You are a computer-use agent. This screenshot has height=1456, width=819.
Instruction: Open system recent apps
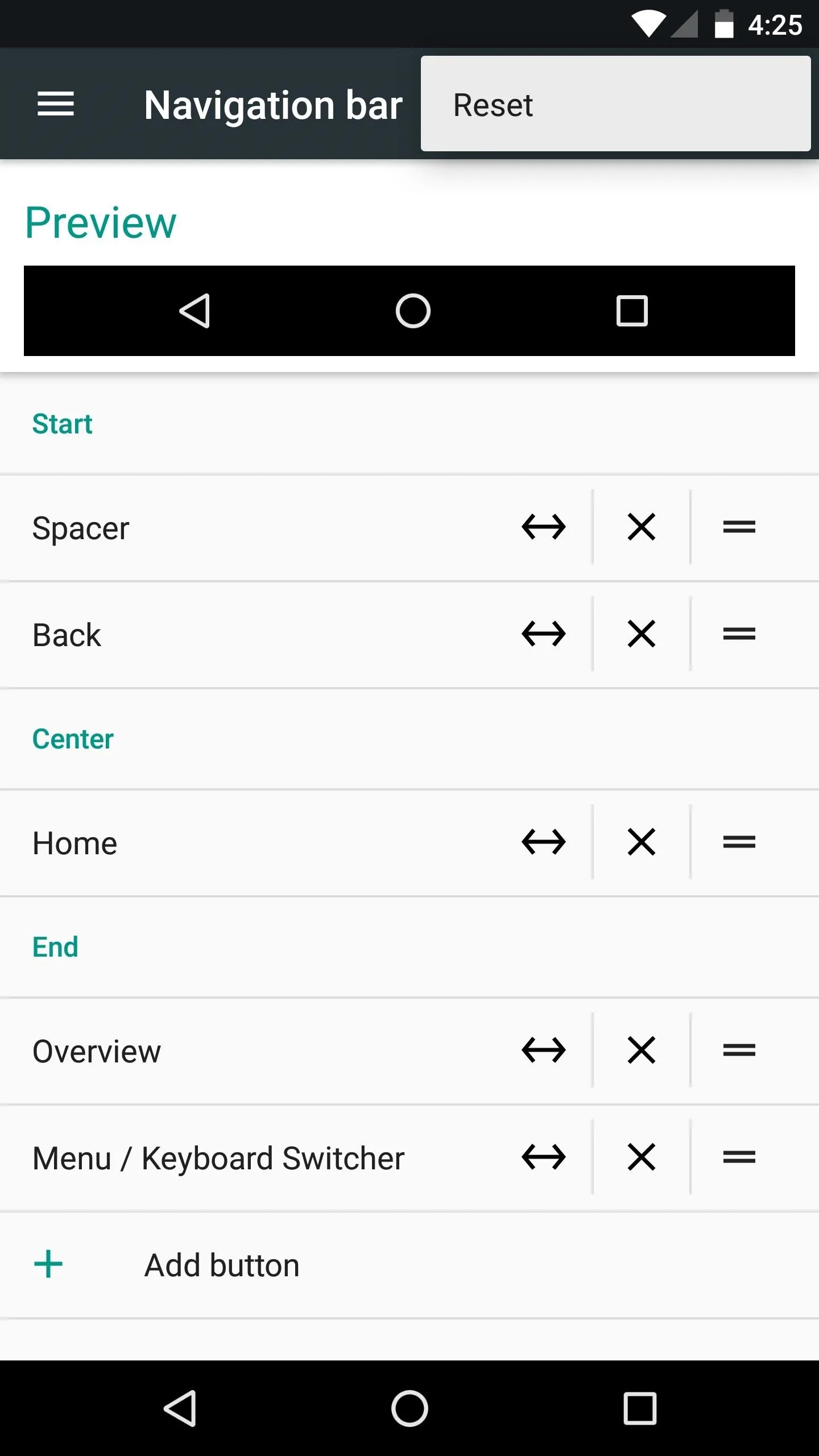640,1408
